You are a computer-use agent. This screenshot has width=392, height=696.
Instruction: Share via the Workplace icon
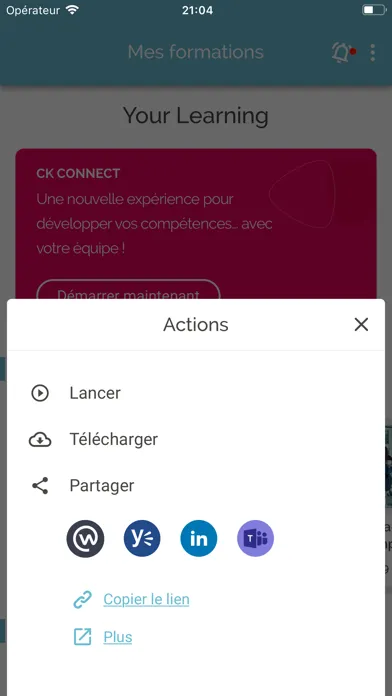pos(85,538)
